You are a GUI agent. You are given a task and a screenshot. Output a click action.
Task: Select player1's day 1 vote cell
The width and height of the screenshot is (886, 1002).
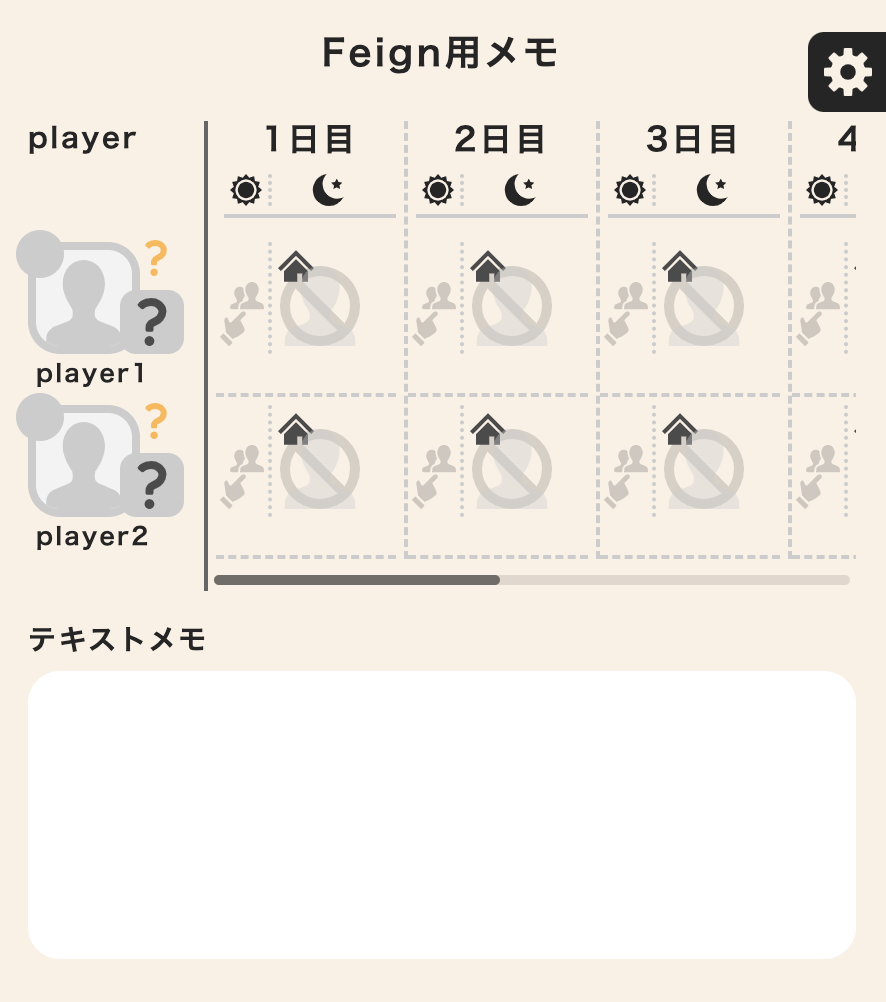pyautogui.click(x=241, y=312)
